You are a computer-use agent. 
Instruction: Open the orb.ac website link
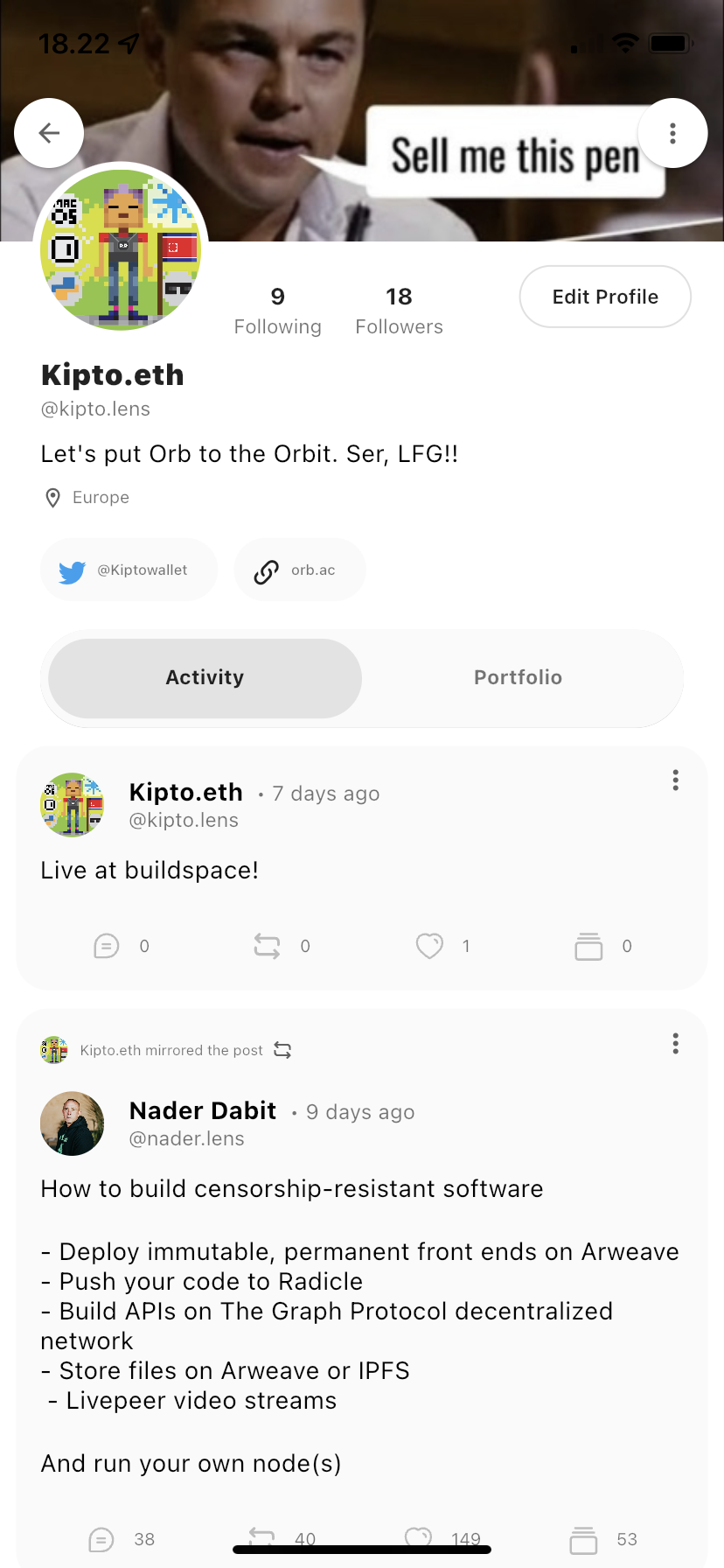(299, 570)
